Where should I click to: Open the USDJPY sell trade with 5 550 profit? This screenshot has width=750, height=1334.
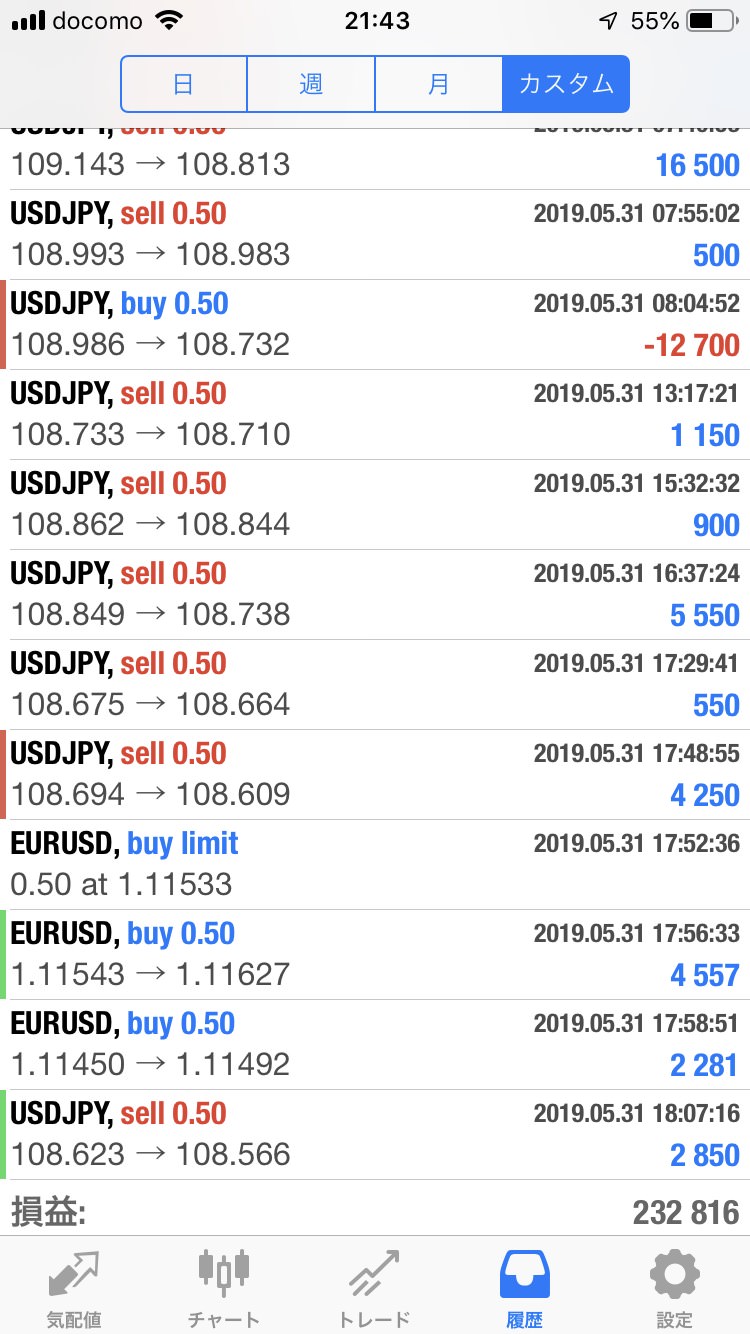point(375,595)
